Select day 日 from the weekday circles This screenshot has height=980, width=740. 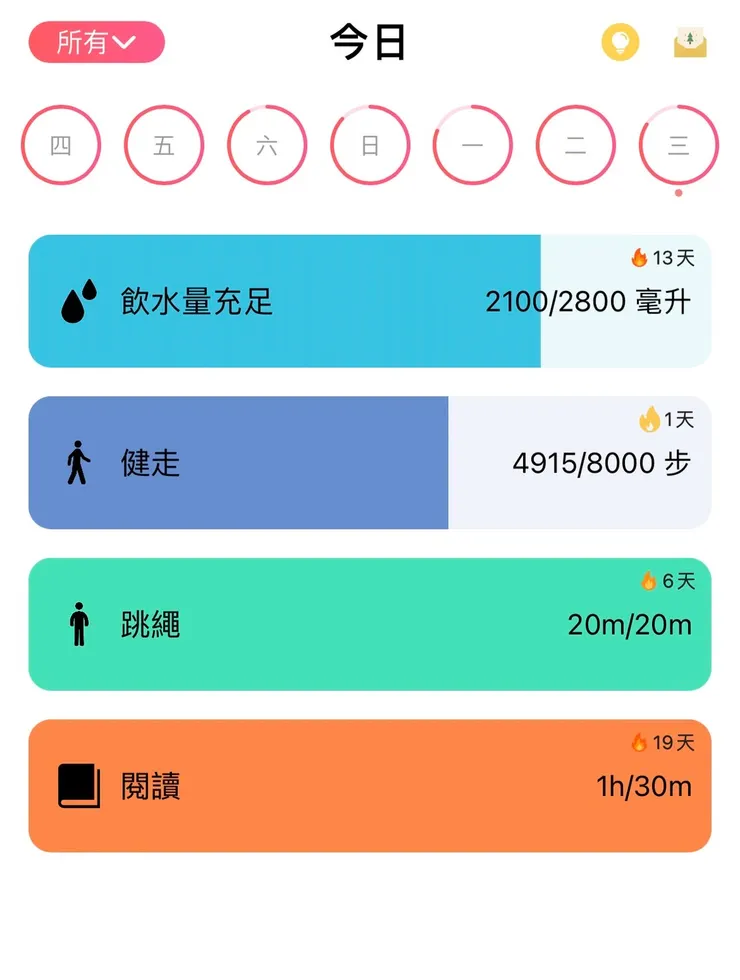pyautogui.click(x=370, y=144)
